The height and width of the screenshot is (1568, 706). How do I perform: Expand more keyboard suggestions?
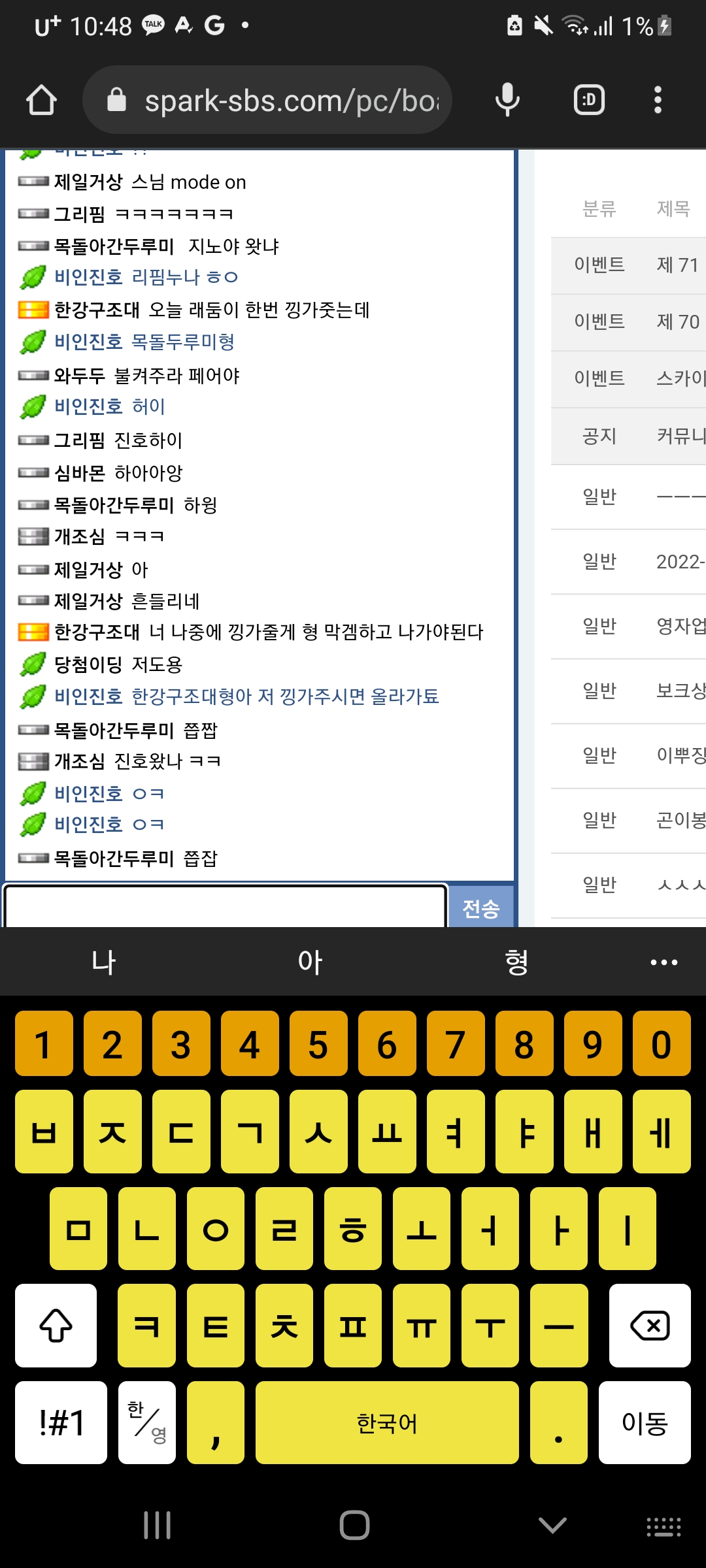pos(664,962)
